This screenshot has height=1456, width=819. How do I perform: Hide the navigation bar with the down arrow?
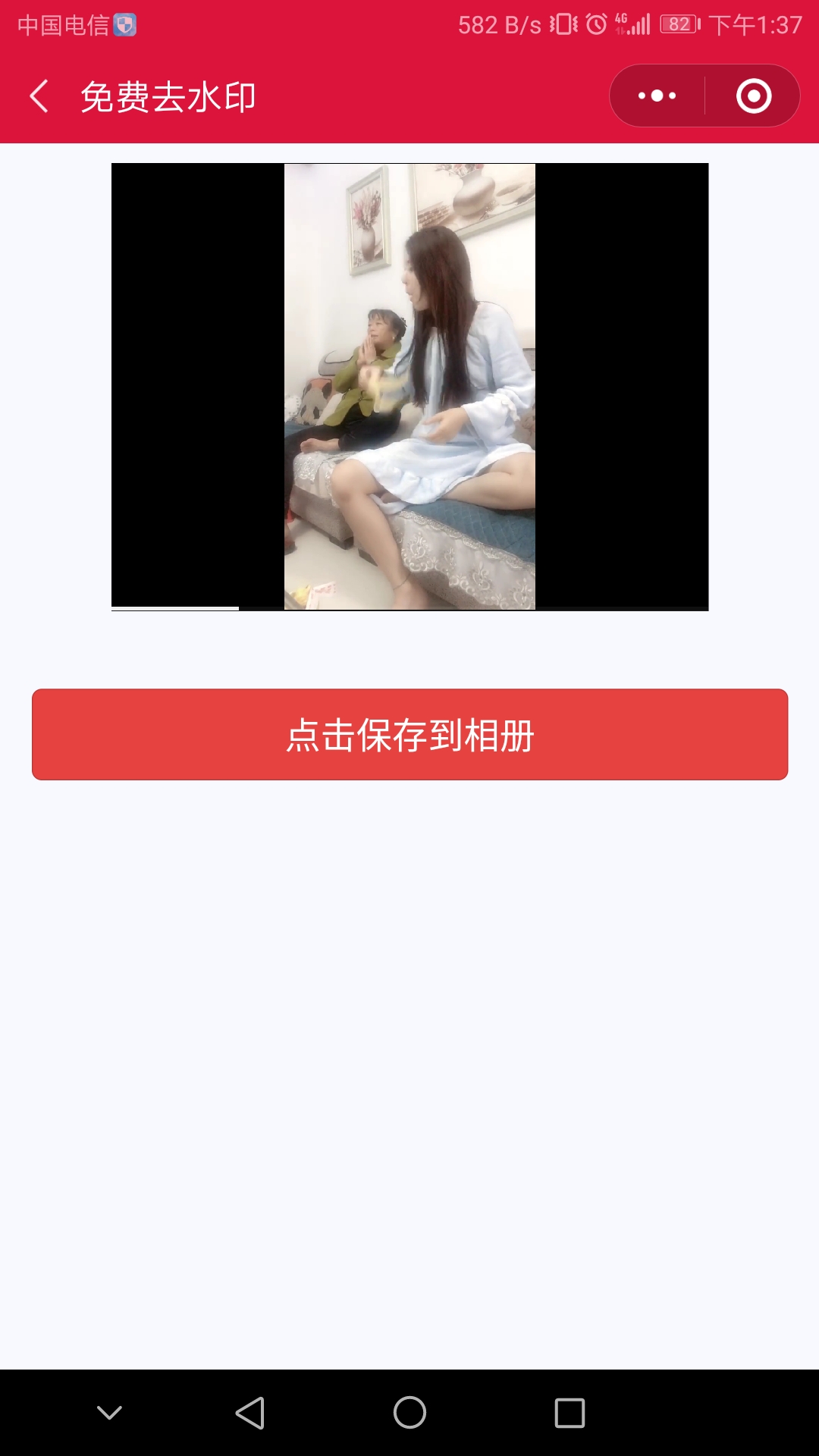[110, 1413]
